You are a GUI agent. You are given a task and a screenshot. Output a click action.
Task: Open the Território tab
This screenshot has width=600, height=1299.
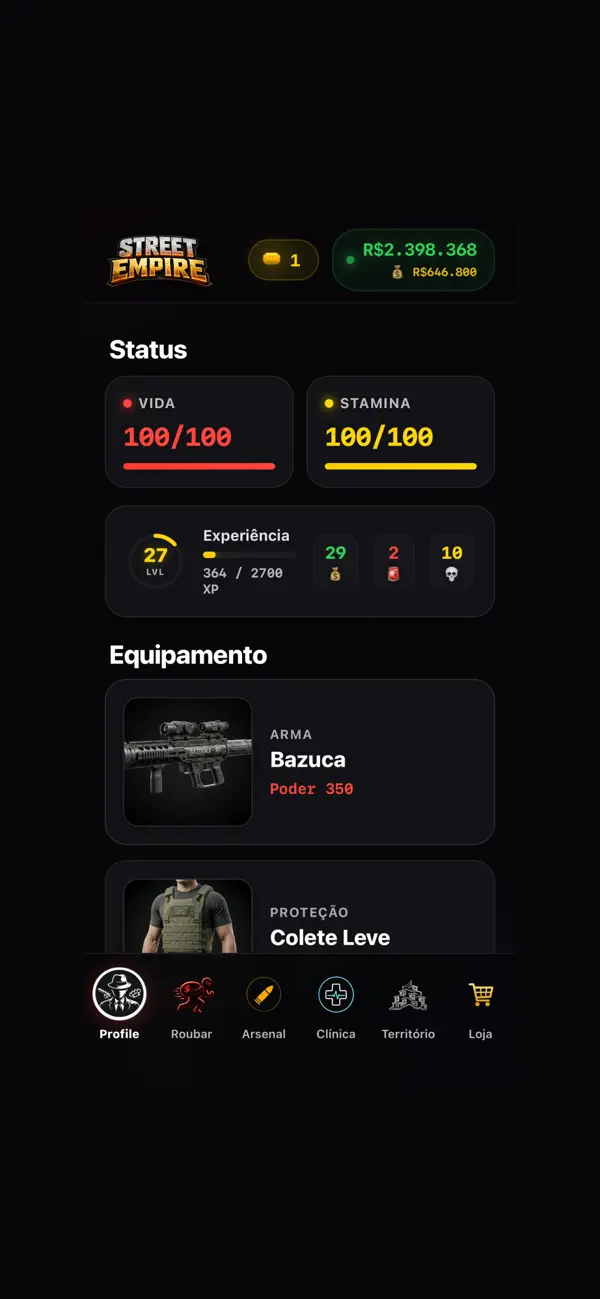[x=408, y=1006]
